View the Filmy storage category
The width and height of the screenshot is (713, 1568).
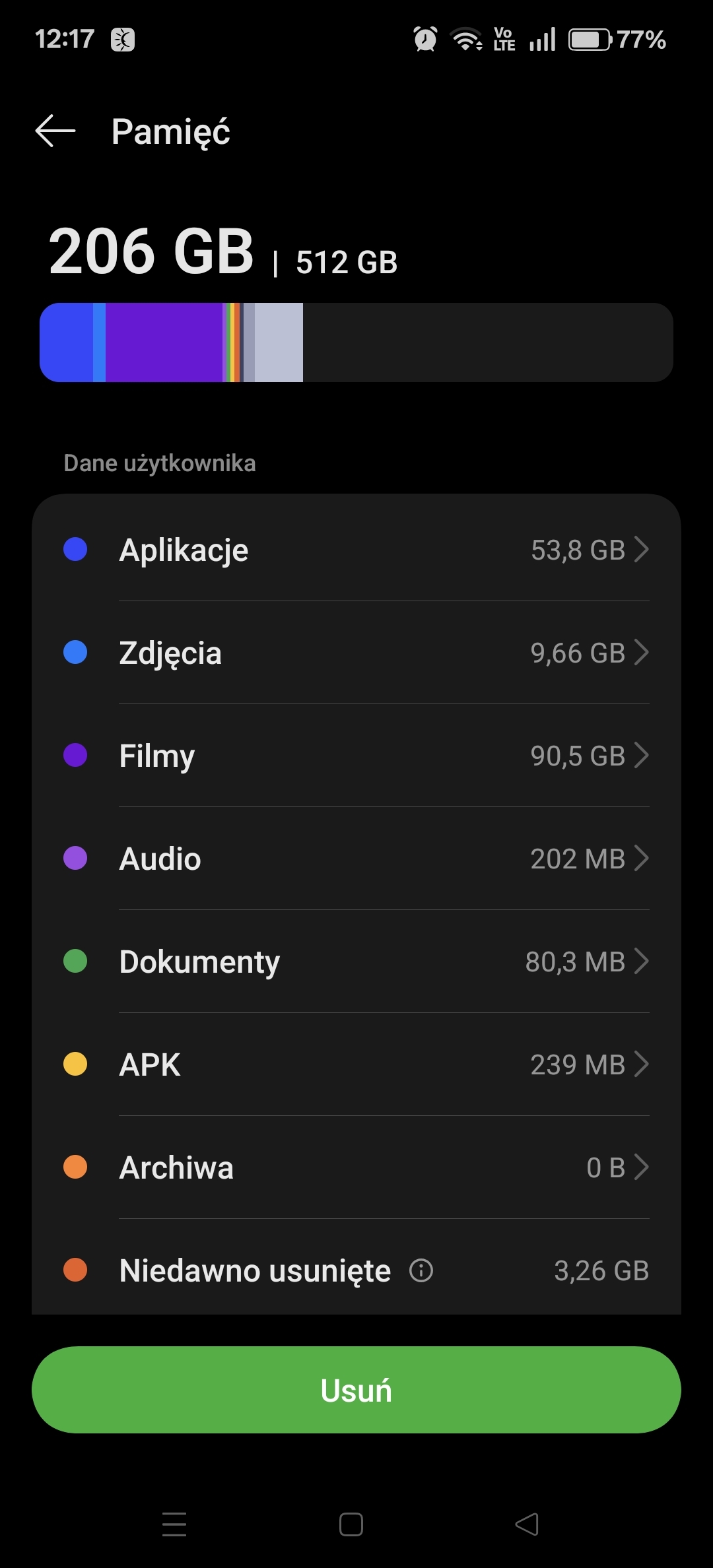pos(356,756)
